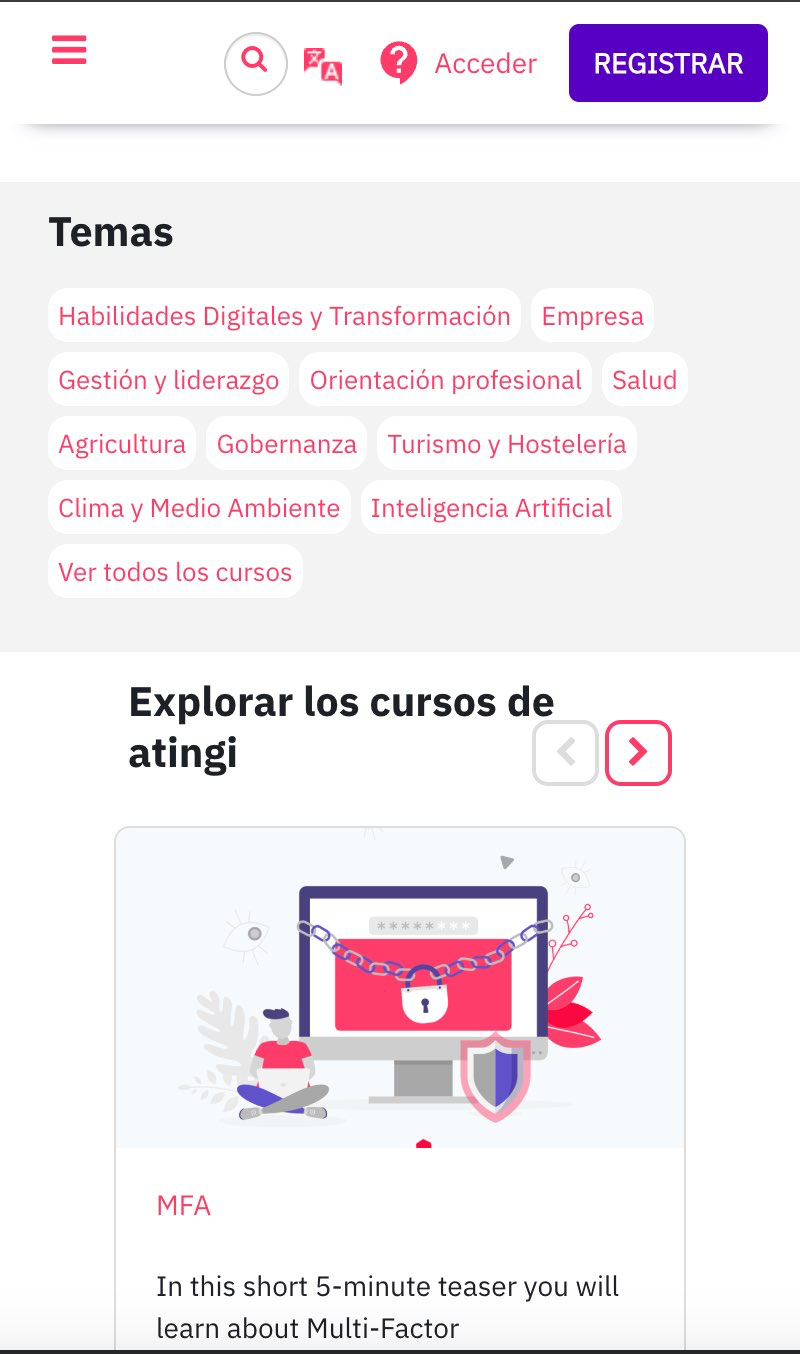Open the Inteligencia Artificial topic
The width and height of the screenshot is (800, 1354).
click(490, 508)
